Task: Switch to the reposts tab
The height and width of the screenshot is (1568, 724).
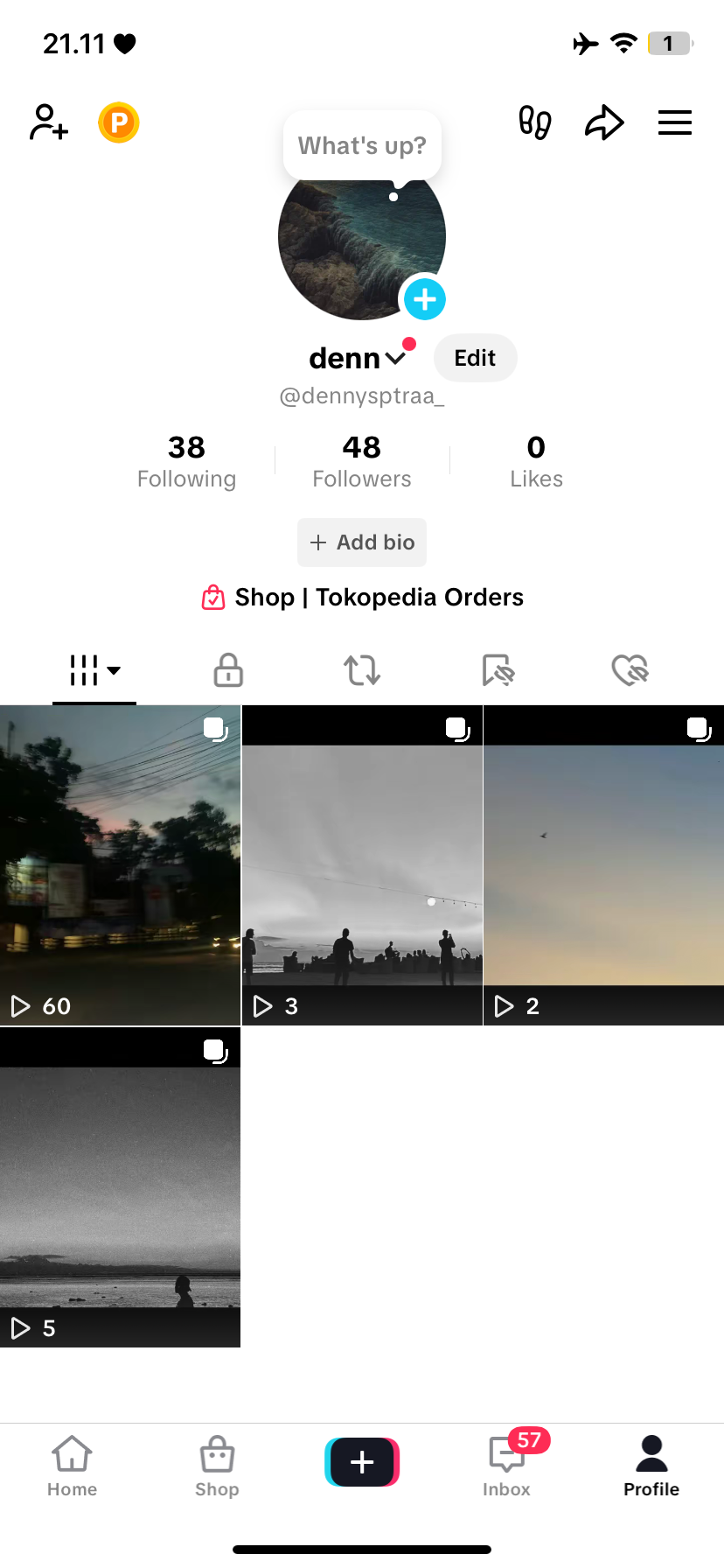Action: [x=362, y=670]
